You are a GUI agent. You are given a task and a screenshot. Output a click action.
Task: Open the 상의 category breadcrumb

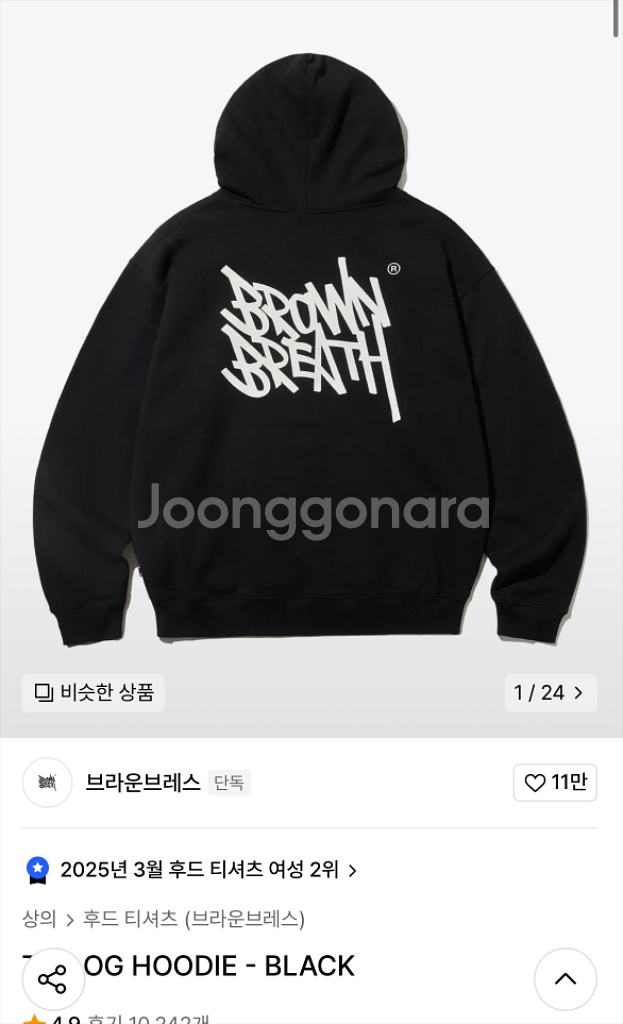[39, 919]
